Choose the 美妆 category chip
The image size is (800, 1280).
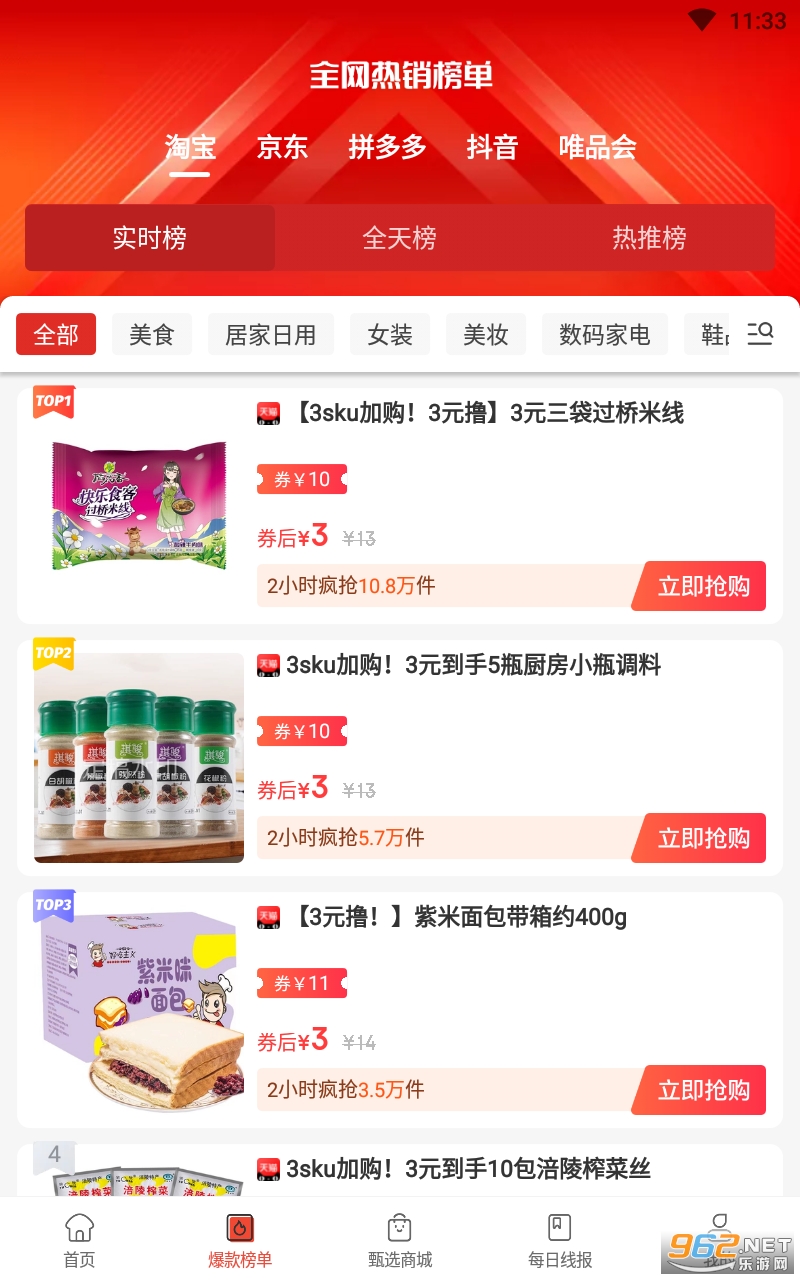pyautogui.click(x=486, y=335)
